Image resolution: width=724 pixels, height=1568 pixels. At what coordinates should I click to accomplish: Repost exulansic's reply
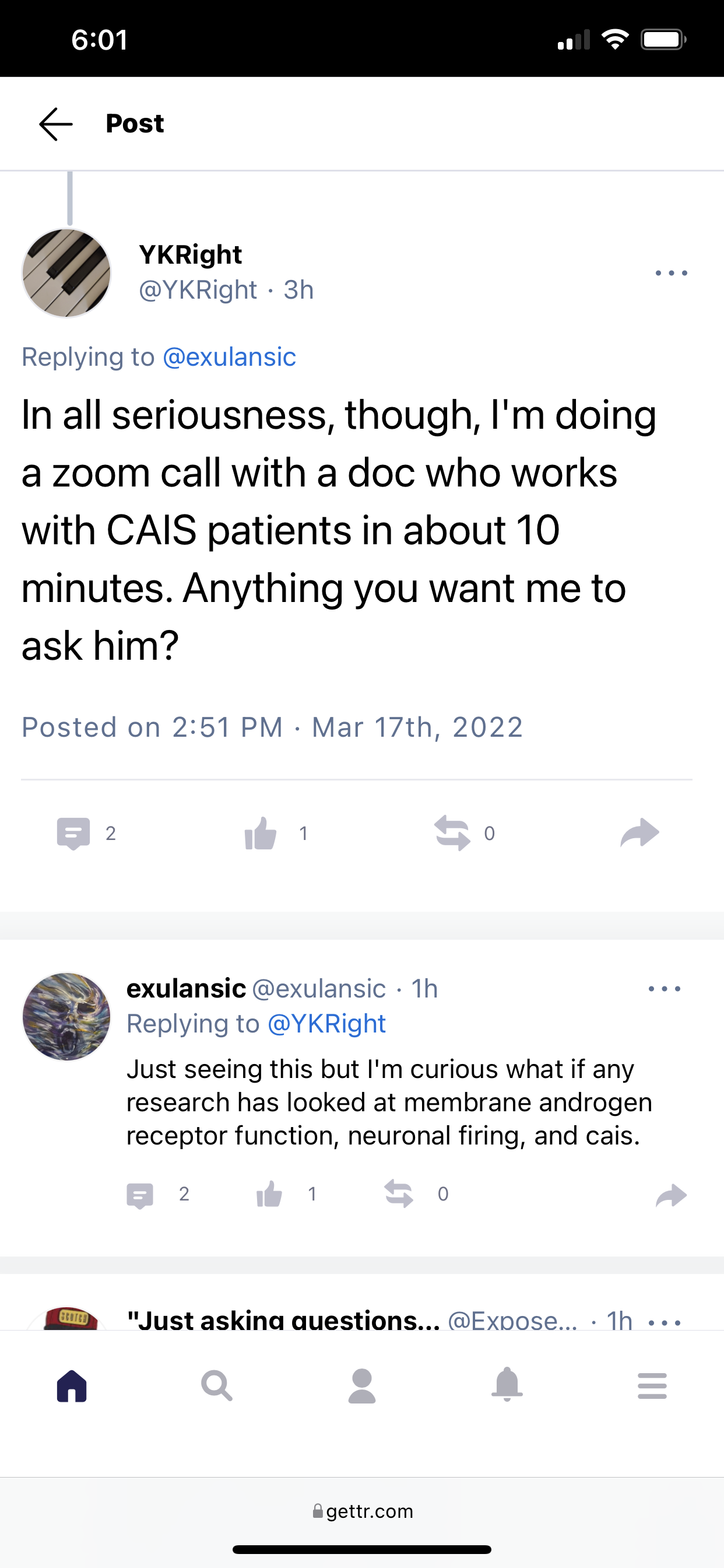pos(399,1193)
